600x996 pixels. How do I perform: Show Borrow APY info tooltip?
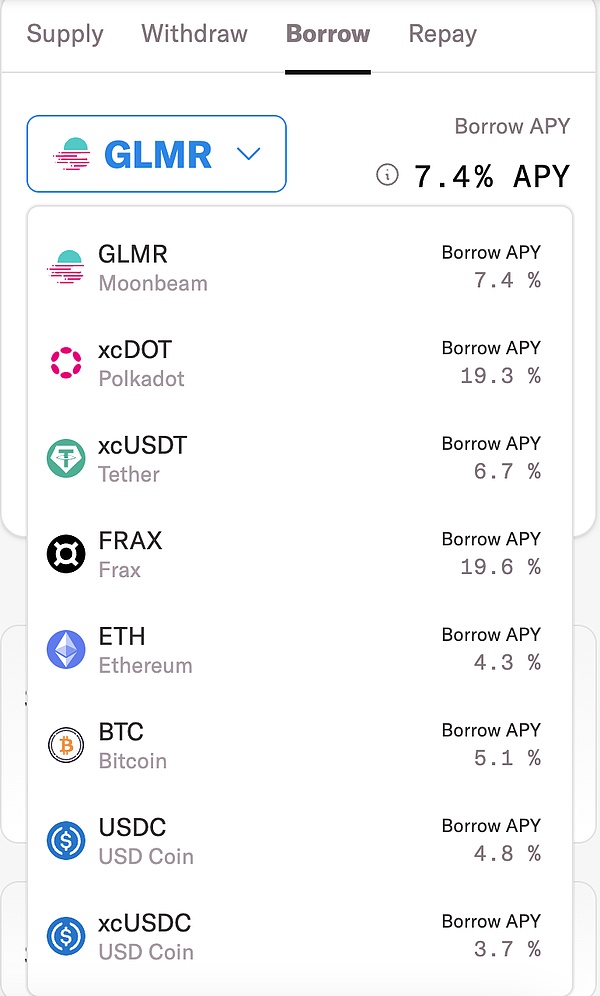387,176
